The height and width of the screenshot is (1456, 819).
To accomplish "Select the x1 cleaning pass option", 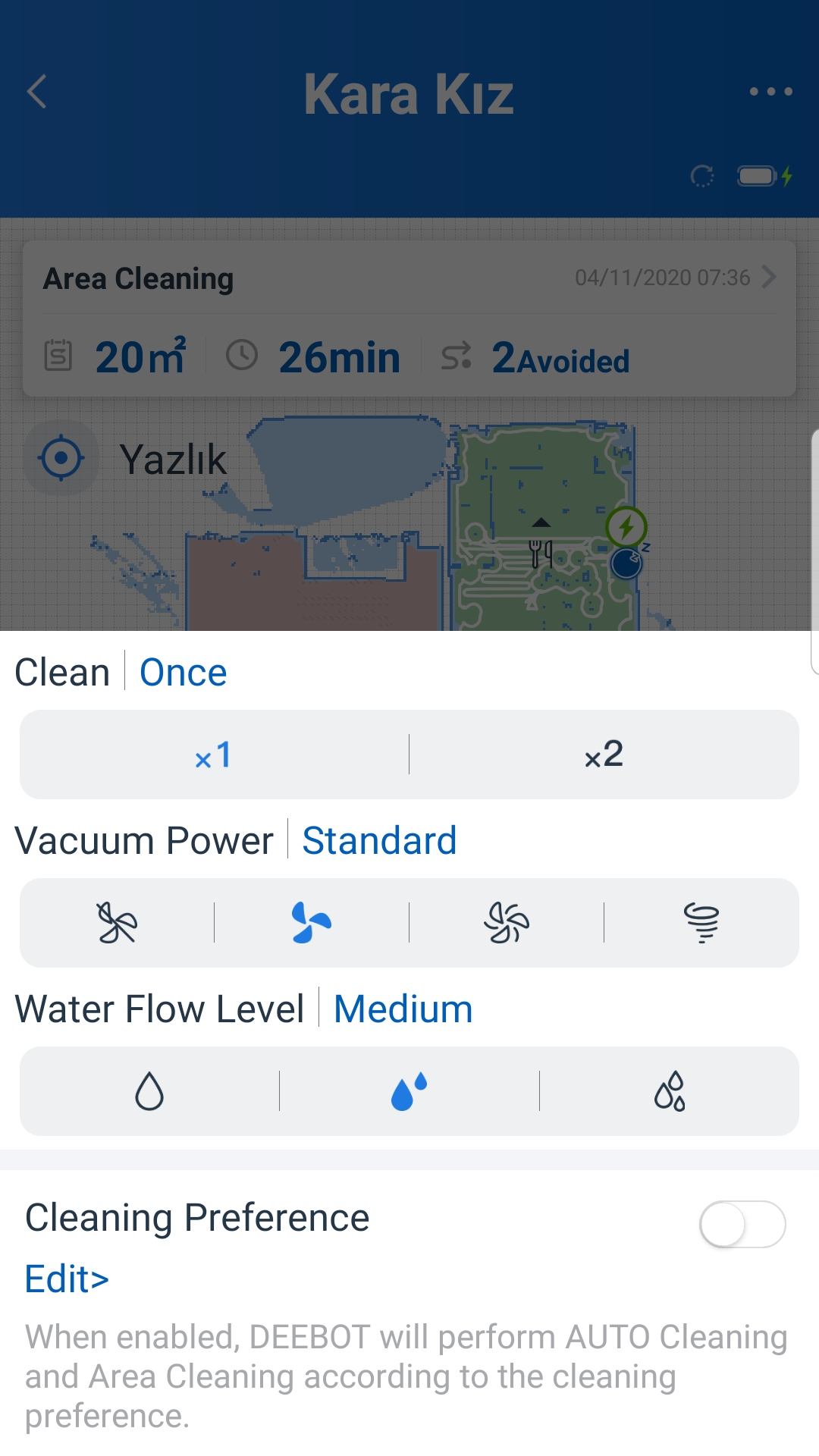I will [214, 755].
